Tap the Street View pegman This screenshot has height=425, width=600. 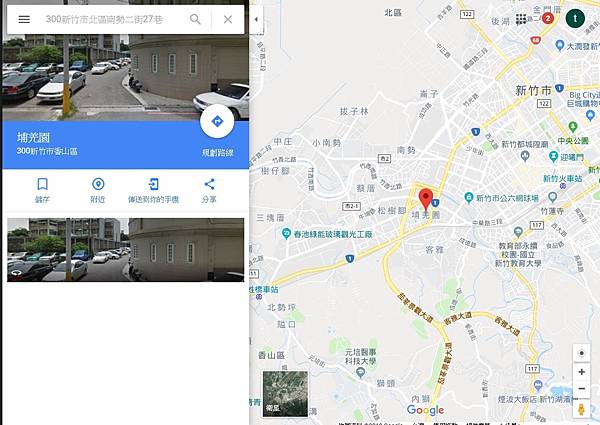(x=581, y=409)
